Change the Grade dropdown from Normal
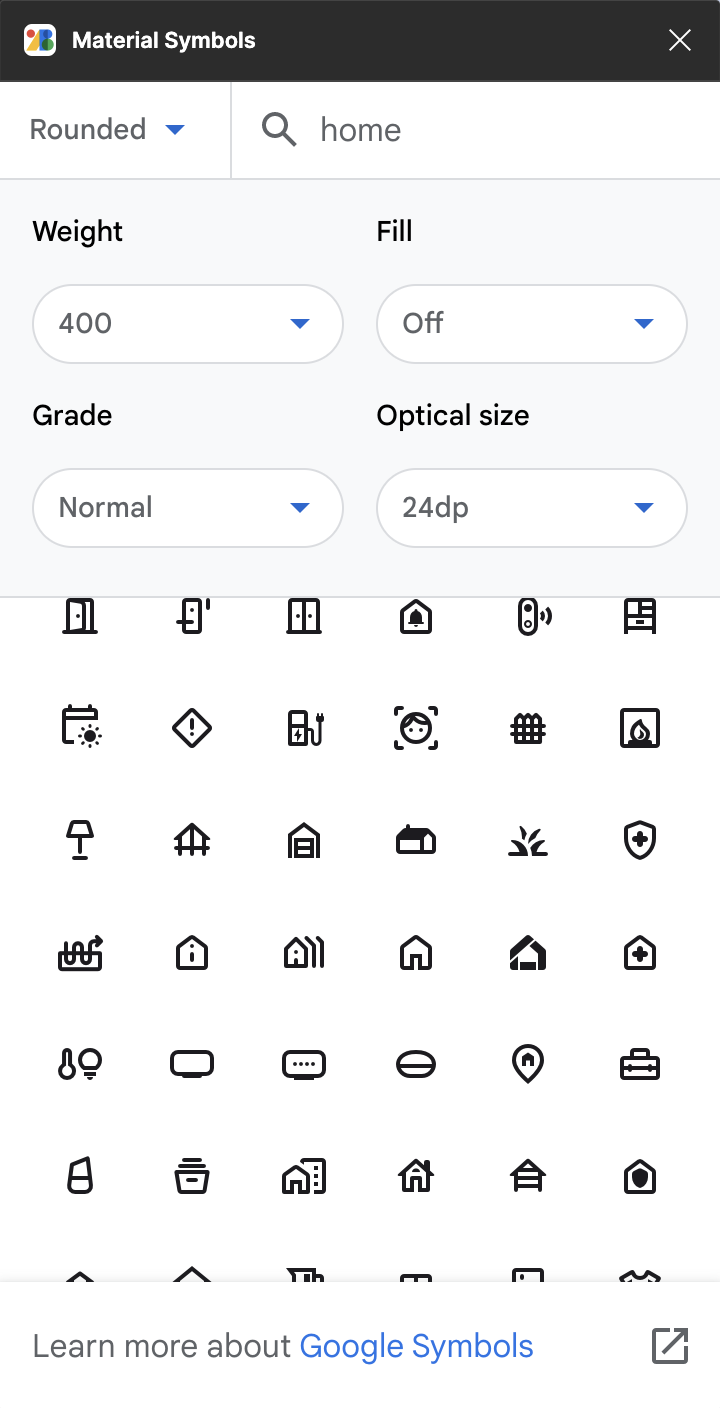 188,508
